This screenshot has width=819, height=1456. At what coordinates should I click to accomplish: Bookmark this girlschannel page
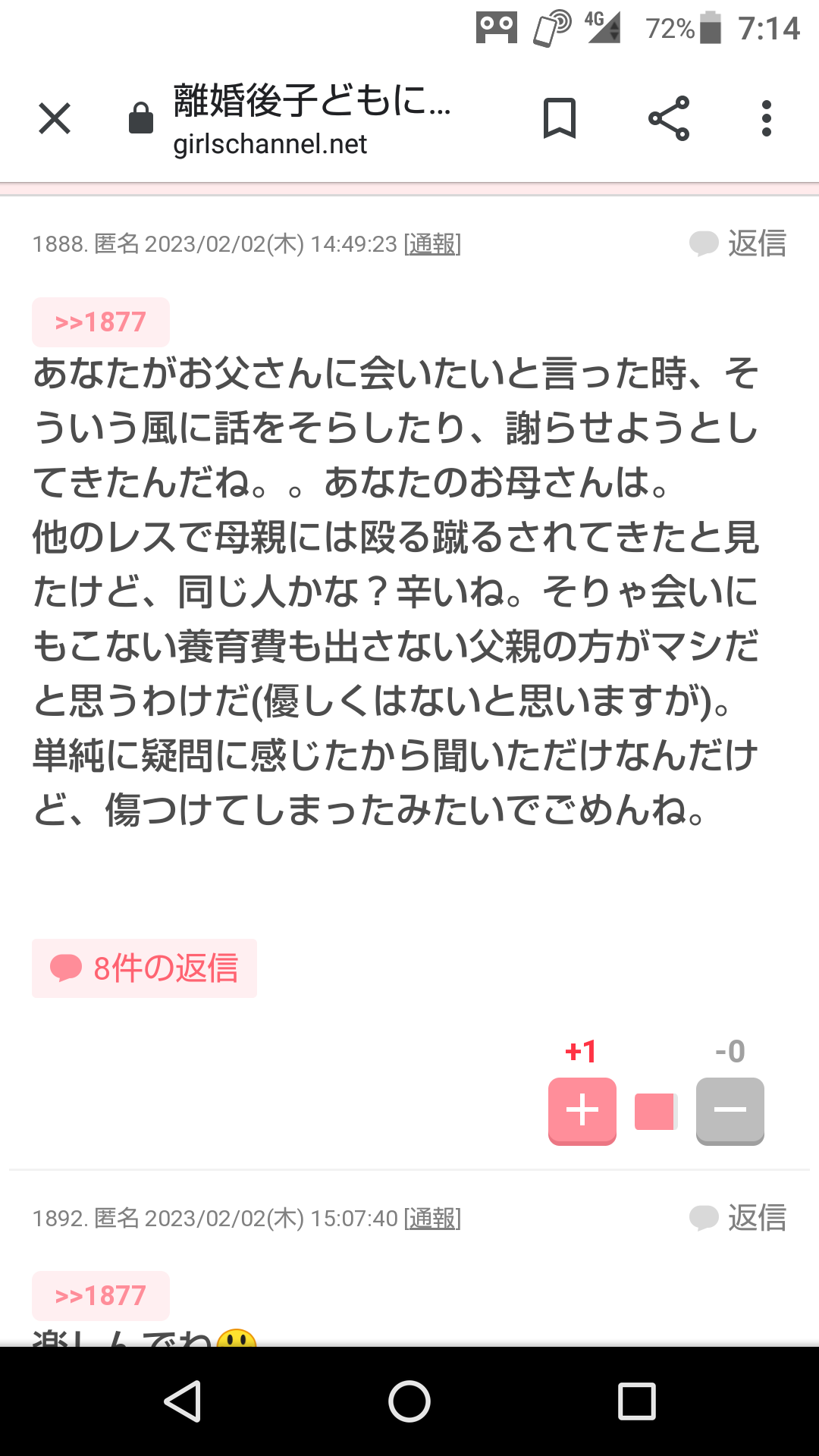tap(560, 118)
